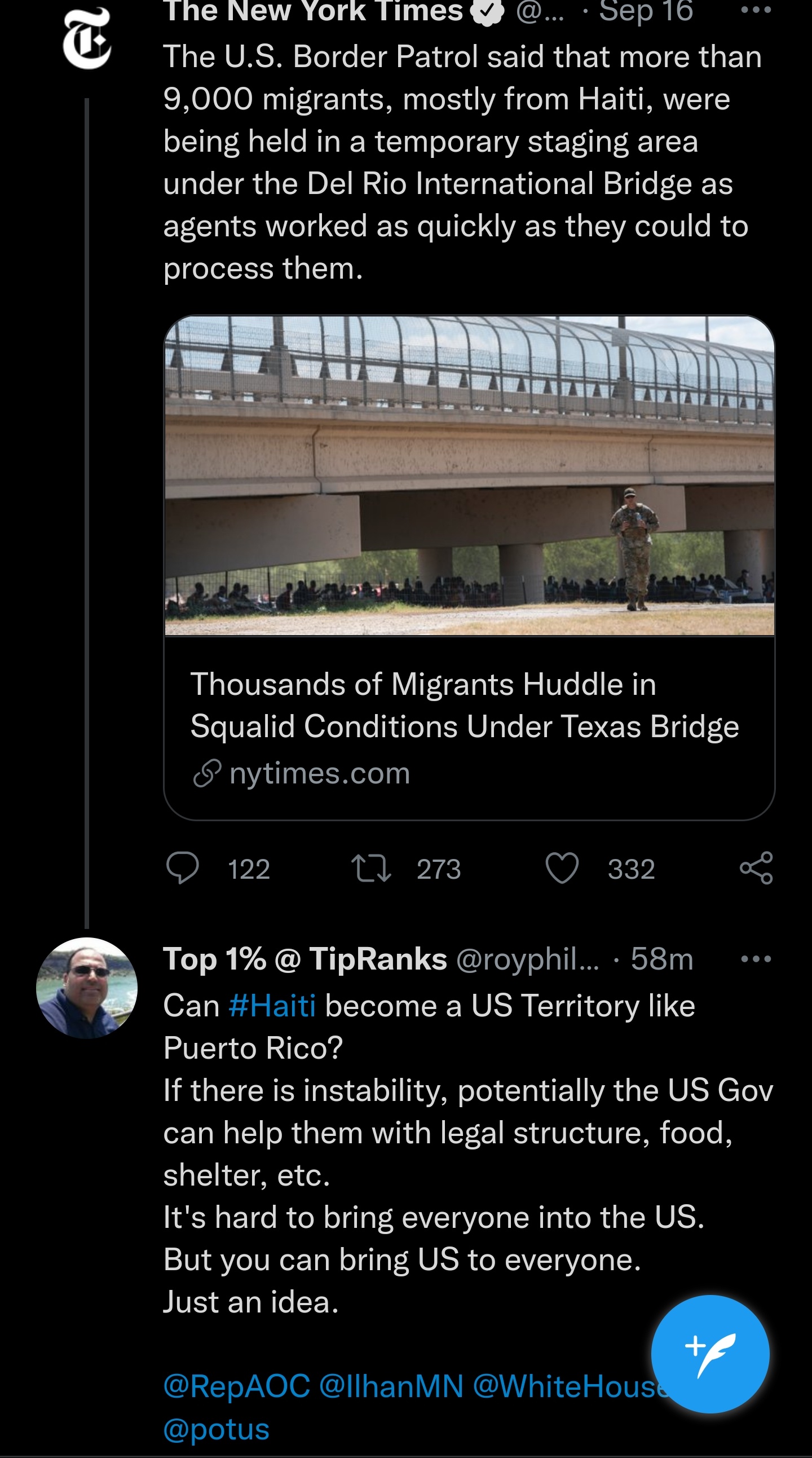The width and height of the screenshot is (812, 1458).
Task: Open overflow menu on TipRanks reply
Action: [756, 959]
